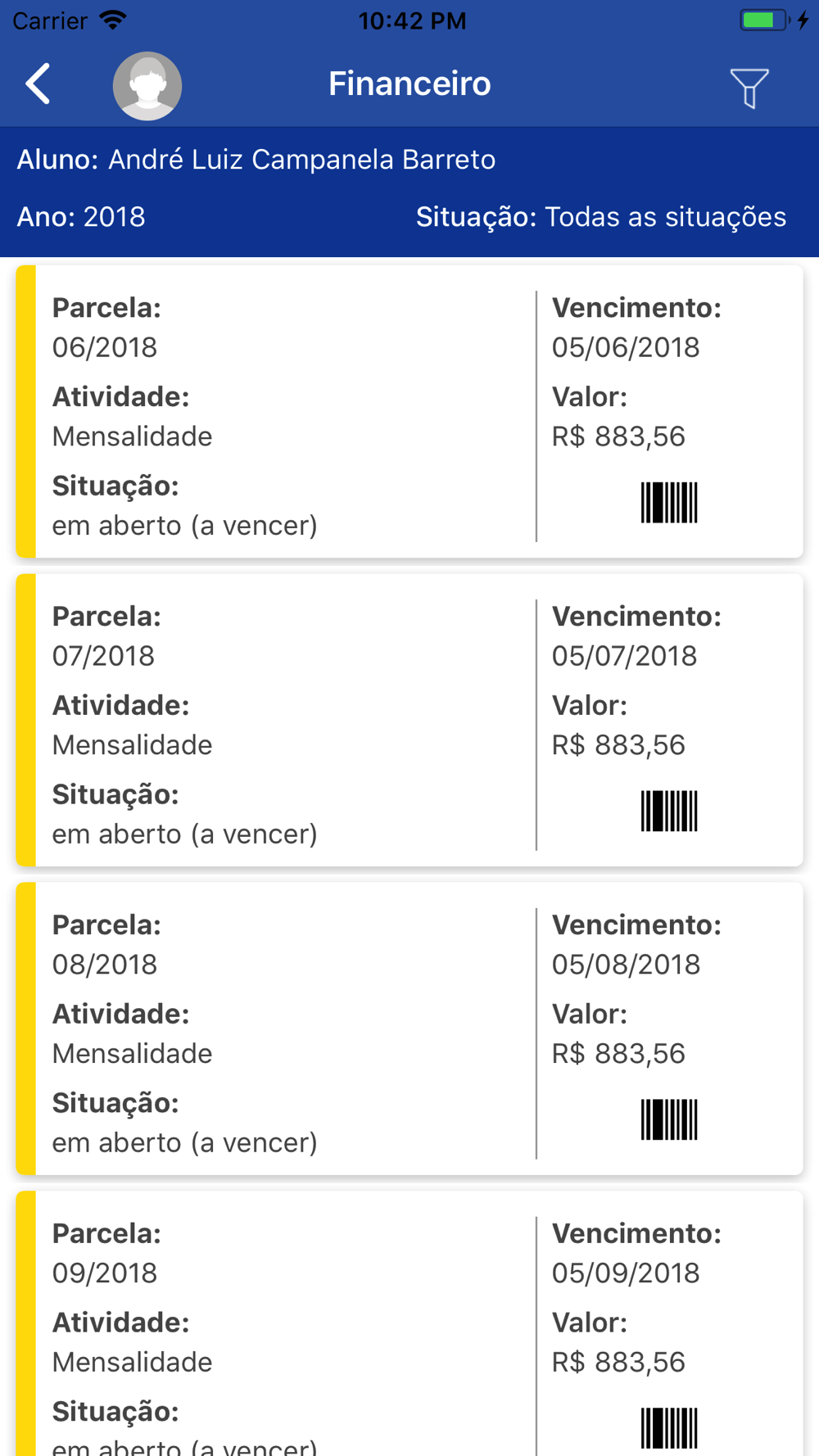Open the barcode for parcela 09/2018
This screenshot has height=1456, width=819.
coord(669,1428)
